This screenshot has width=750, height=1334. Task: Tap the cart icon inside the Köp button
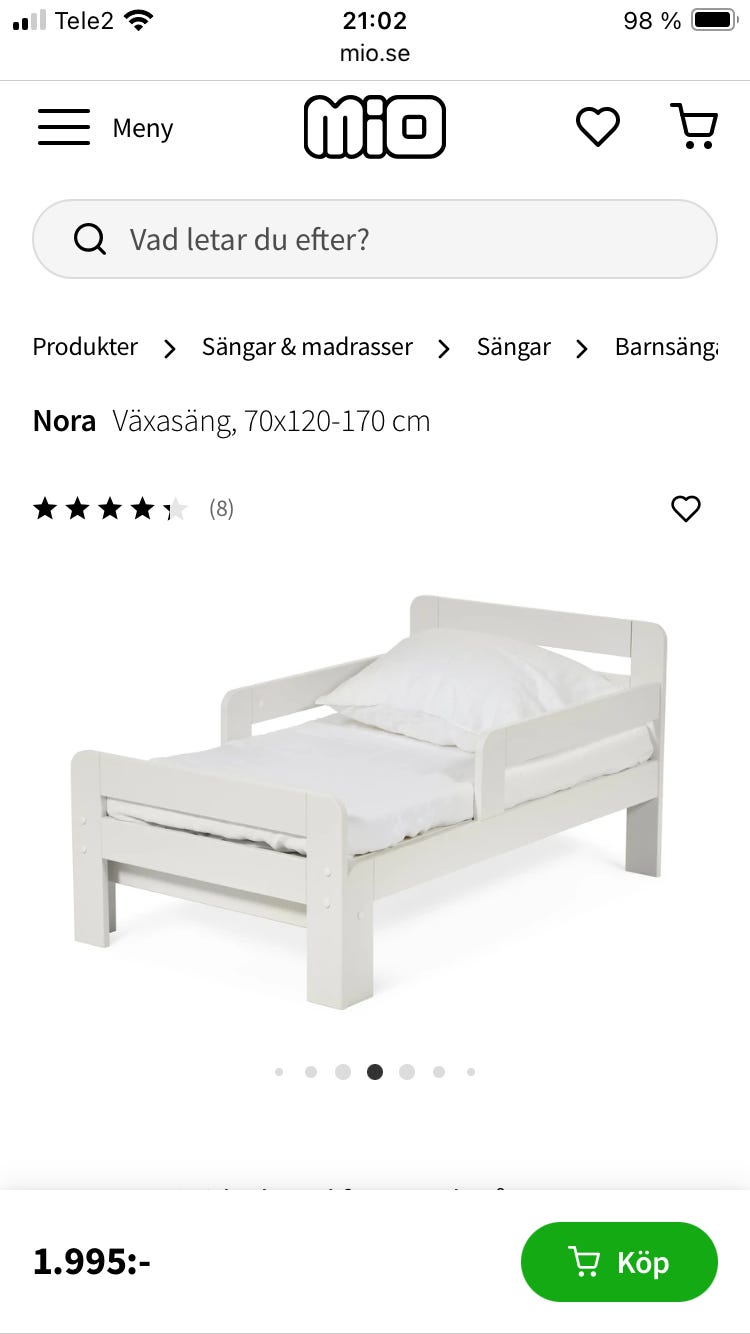(x=584, y=1262)
